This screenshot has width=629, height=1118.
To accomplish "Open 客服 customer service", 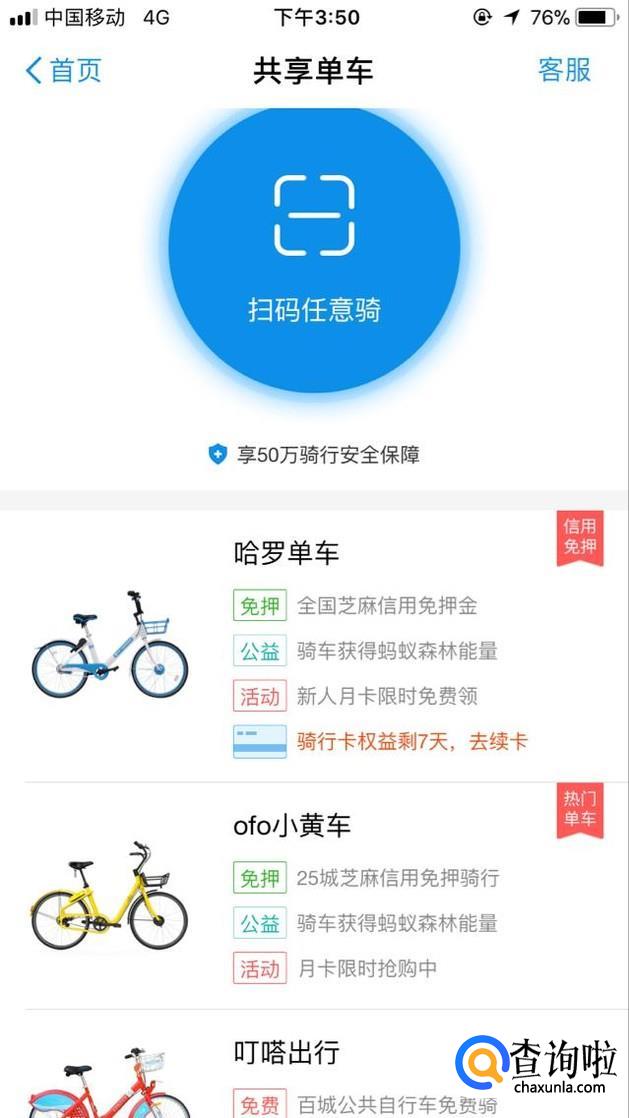I will [564, 70].
